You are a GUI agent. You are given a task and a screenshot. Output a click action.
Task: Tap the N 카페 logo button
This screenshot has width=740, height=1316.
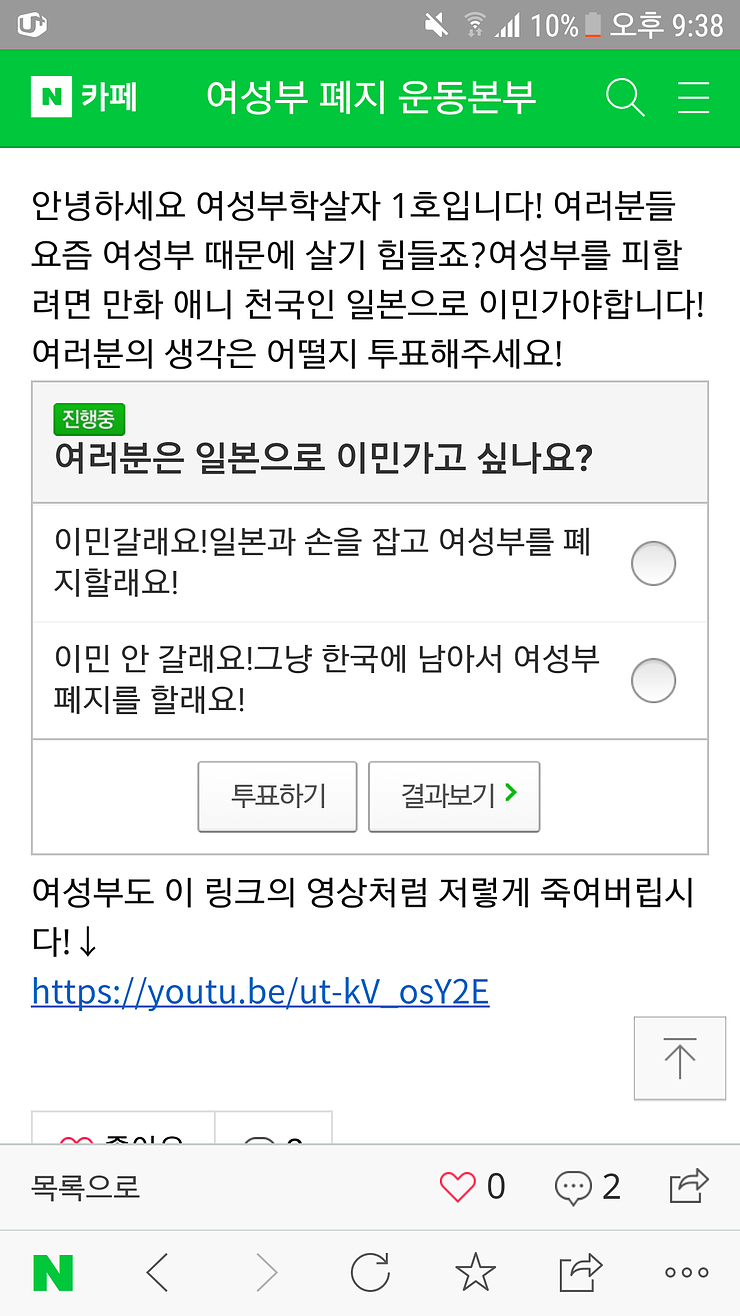85,98
